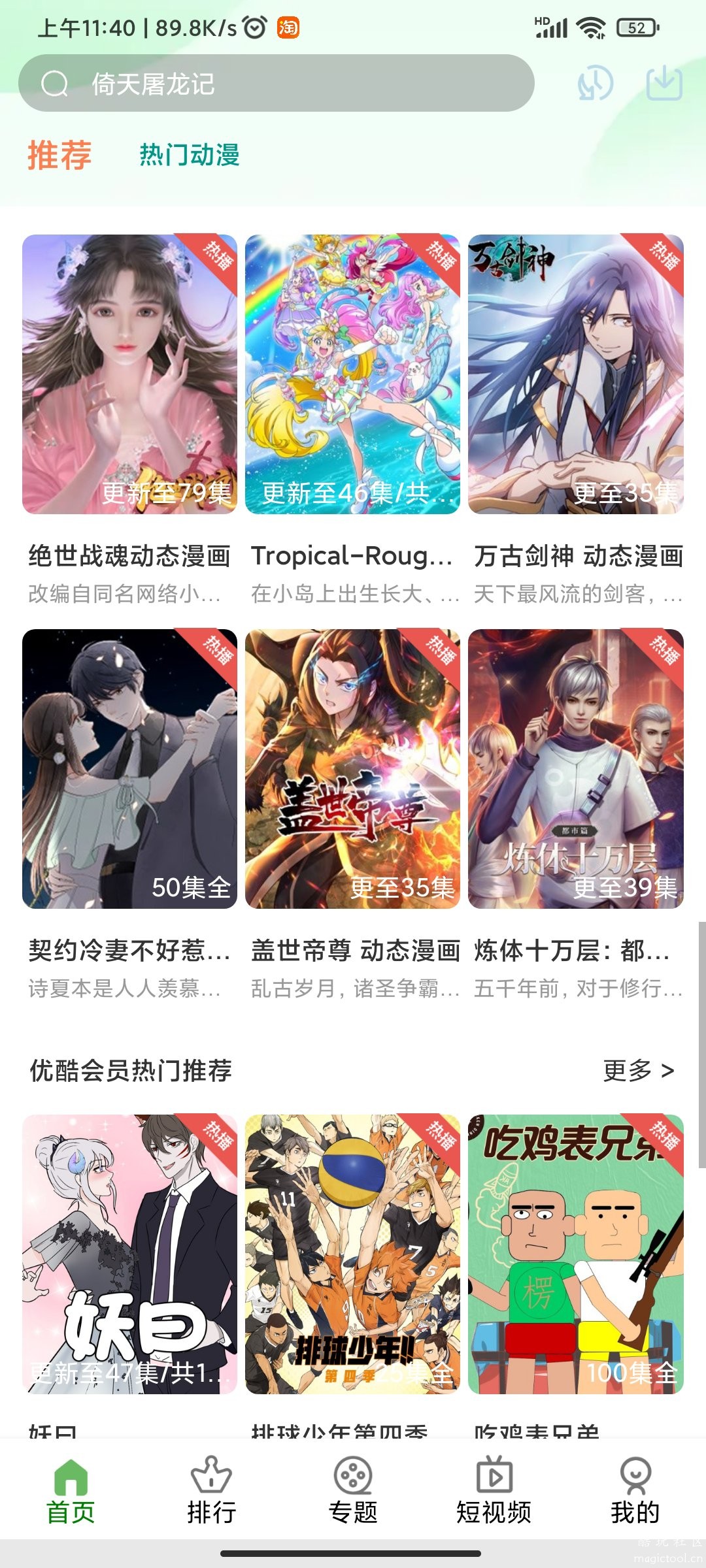Open 盖世帝尊 动态漫画
Image resolution: width=706 pixels, height=1568 pixels.
(x=352, y=769)
